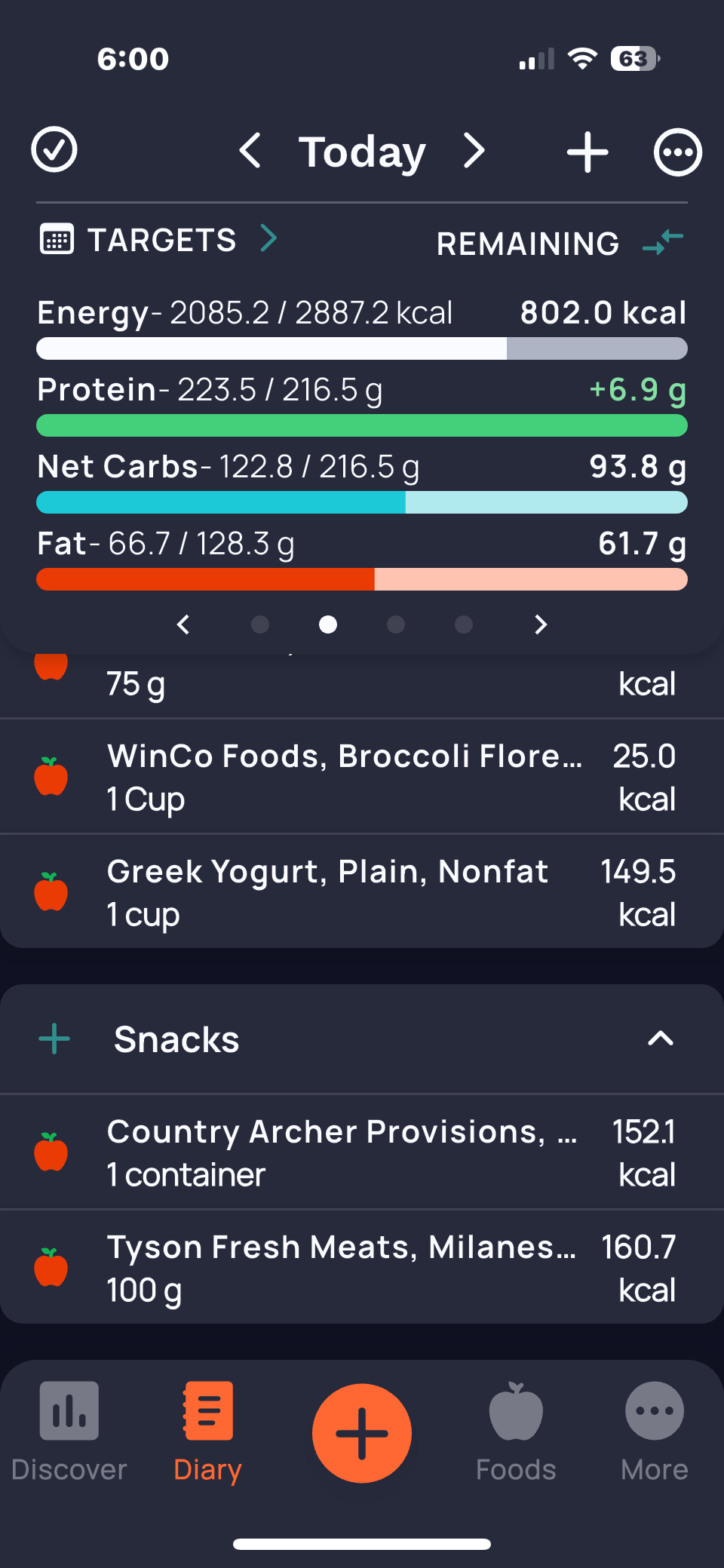Go to the previous day
Viewport: 724px width, 1568px height.
(250, 151)
